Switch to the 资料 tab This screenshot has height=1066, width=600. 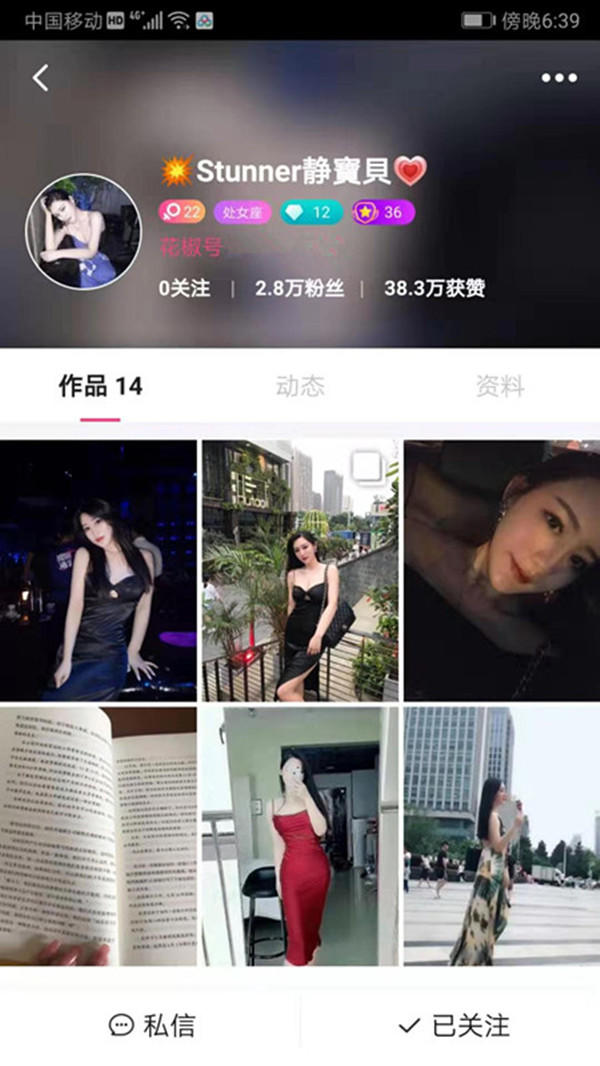point(500,387)
